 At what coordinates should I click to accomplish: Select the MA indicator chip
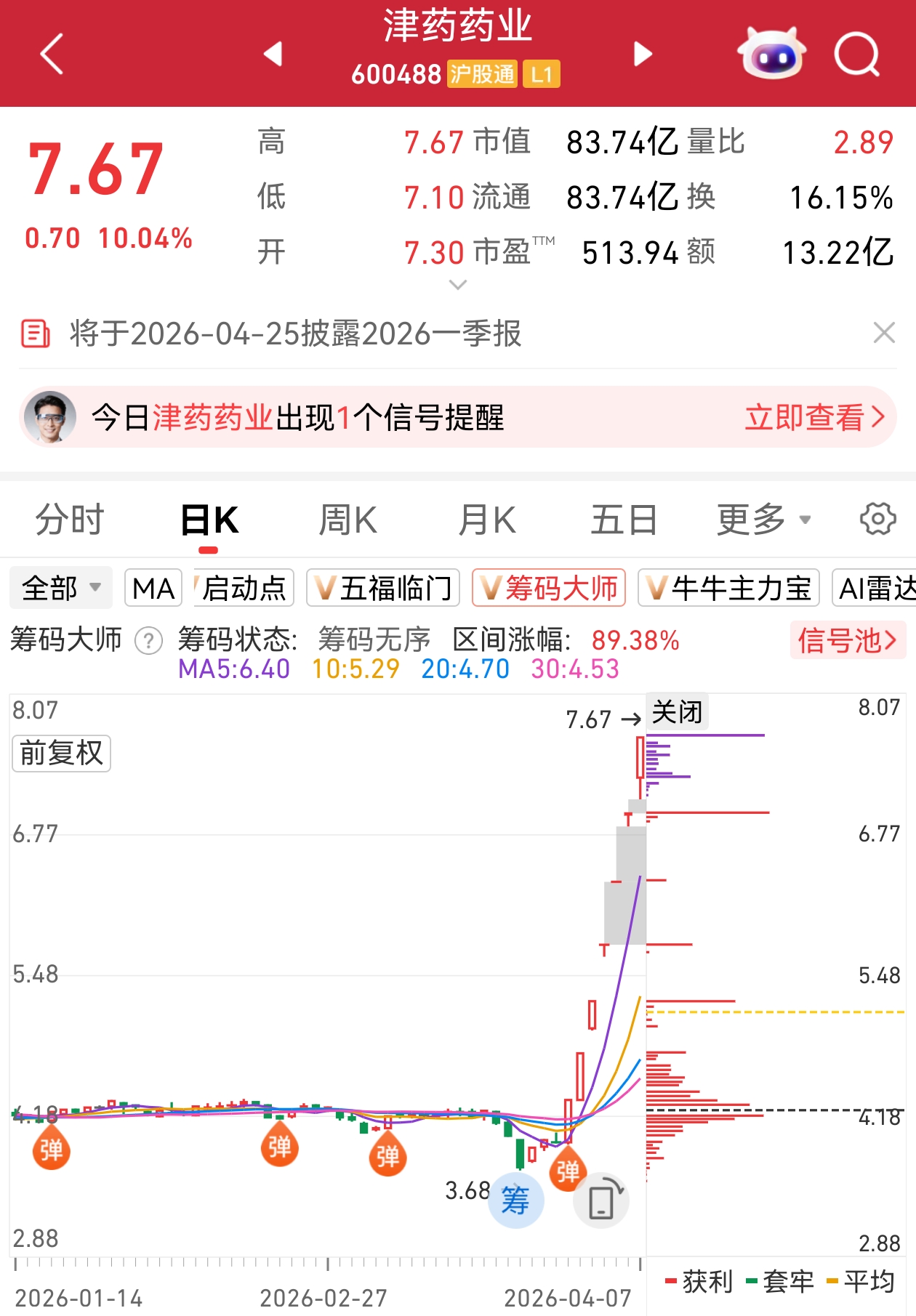[153, 588]
